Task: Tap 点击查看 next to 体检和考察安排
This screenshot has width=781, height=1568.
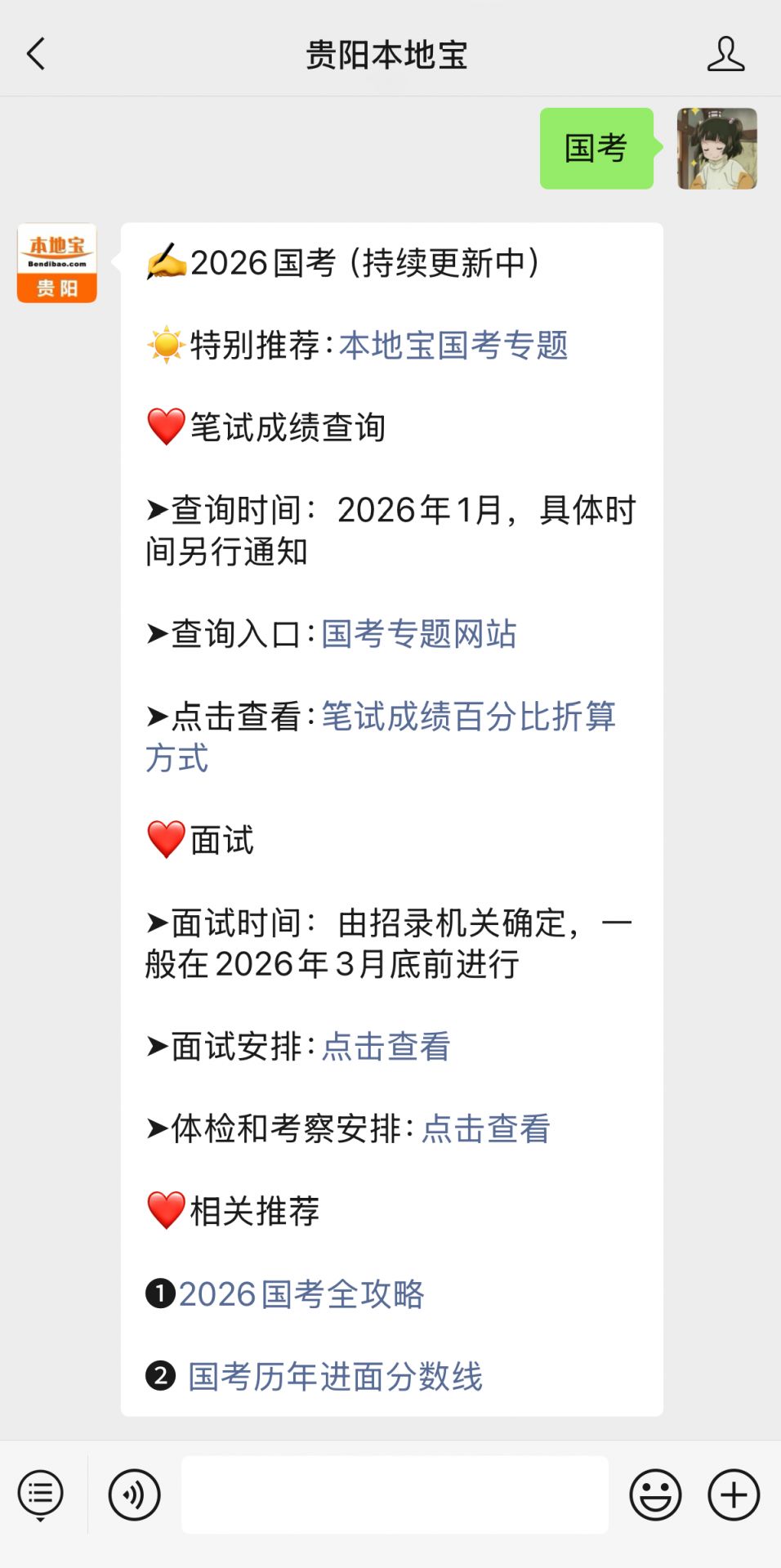Action: [x=485, y=1128]
